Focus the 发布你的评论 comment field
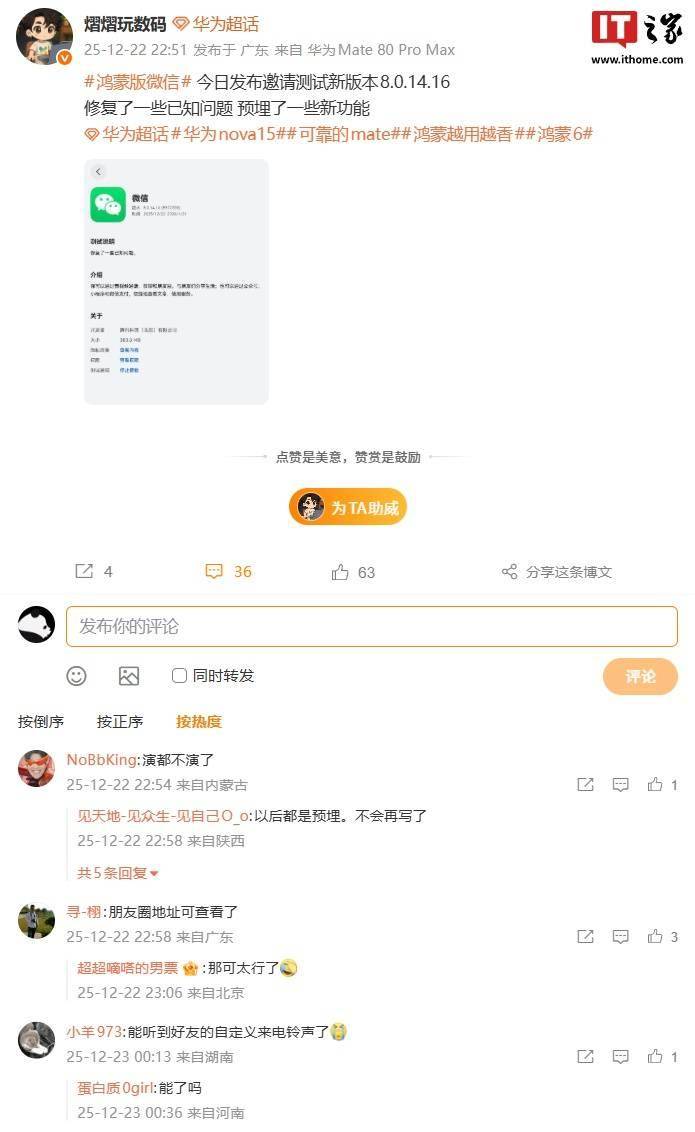The height and width of the screenshot is (1132, 695). point(371,626)
